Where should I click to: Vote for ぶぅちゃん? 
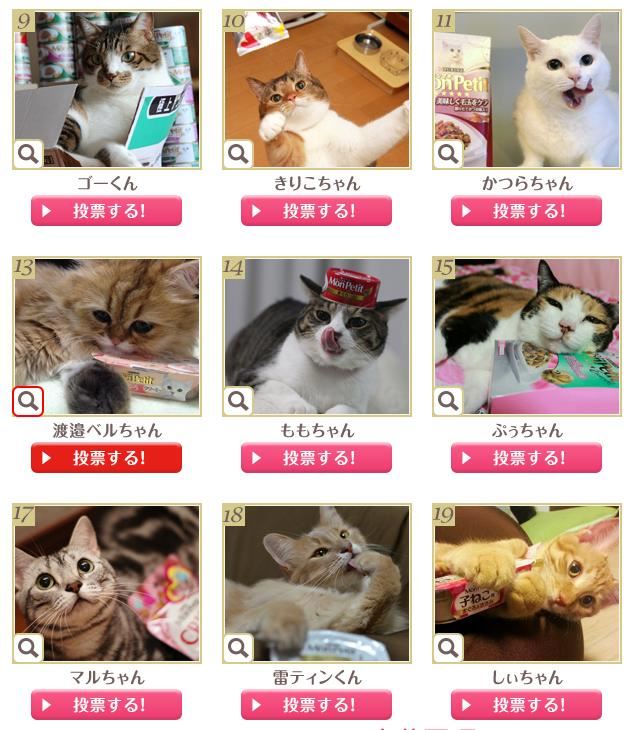point(526,458)
